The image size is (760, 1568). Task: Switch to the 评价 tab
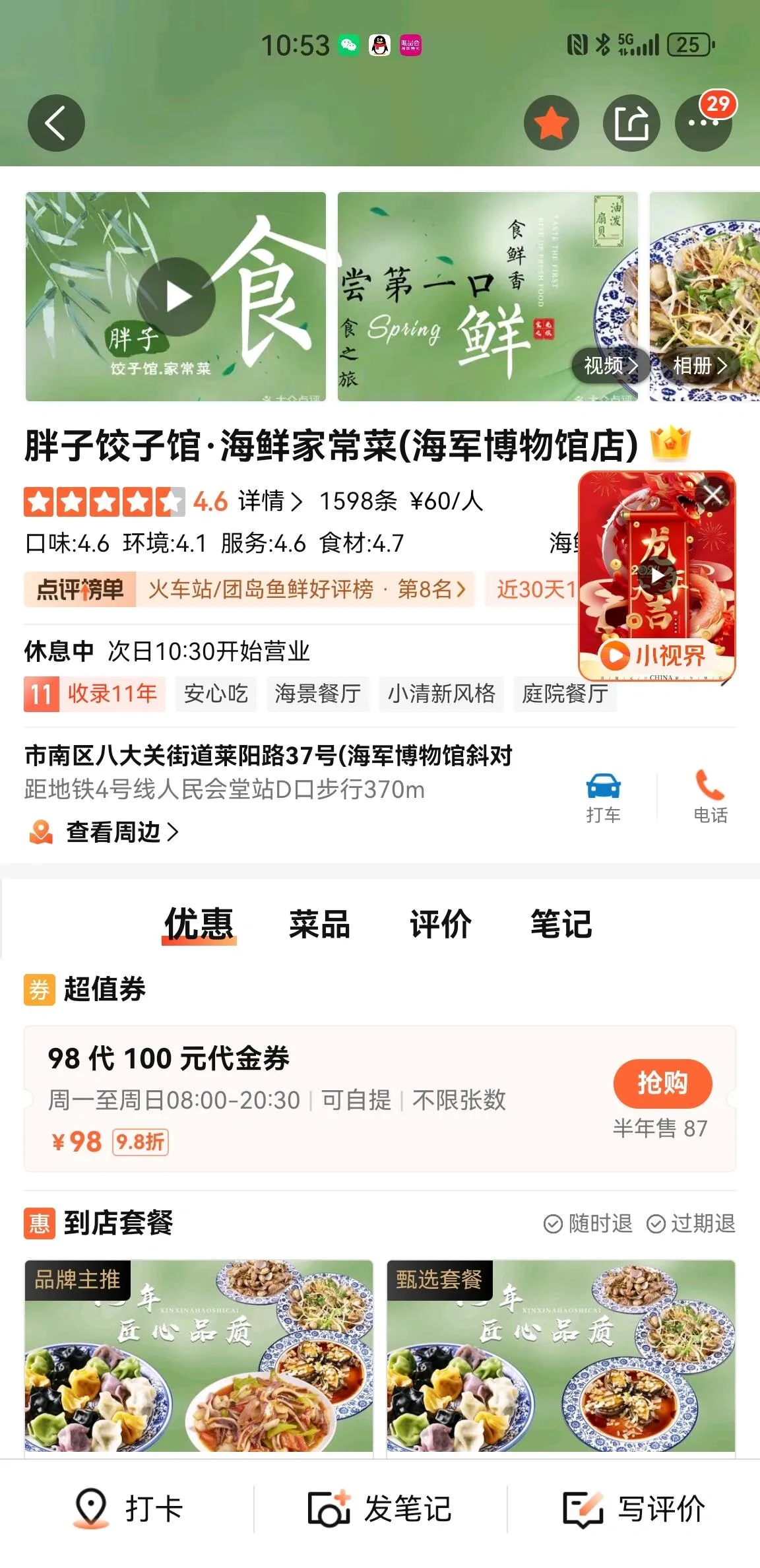(x=440, y=923)
